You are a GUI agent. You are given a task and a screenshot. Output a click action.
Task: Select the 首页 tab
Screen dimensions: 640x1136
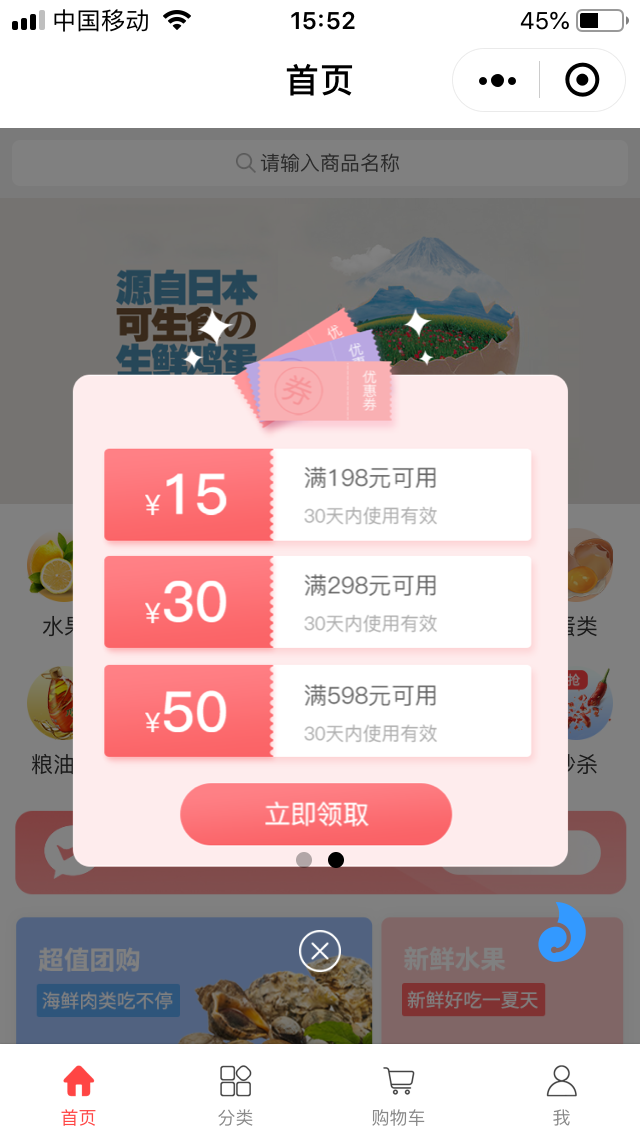coord(78,1095)
